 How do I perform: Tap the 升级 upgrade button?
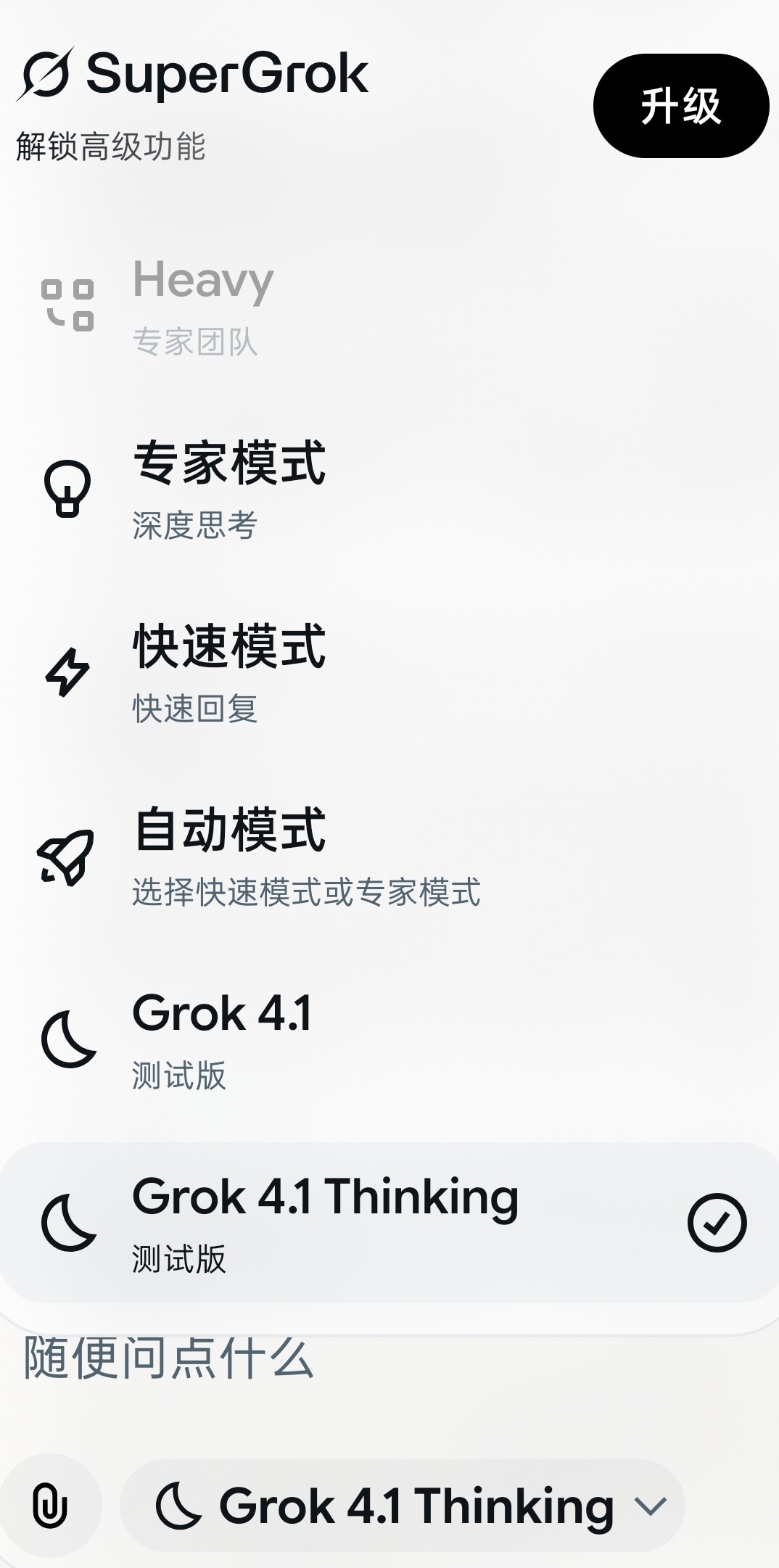(x=681, y=106)
